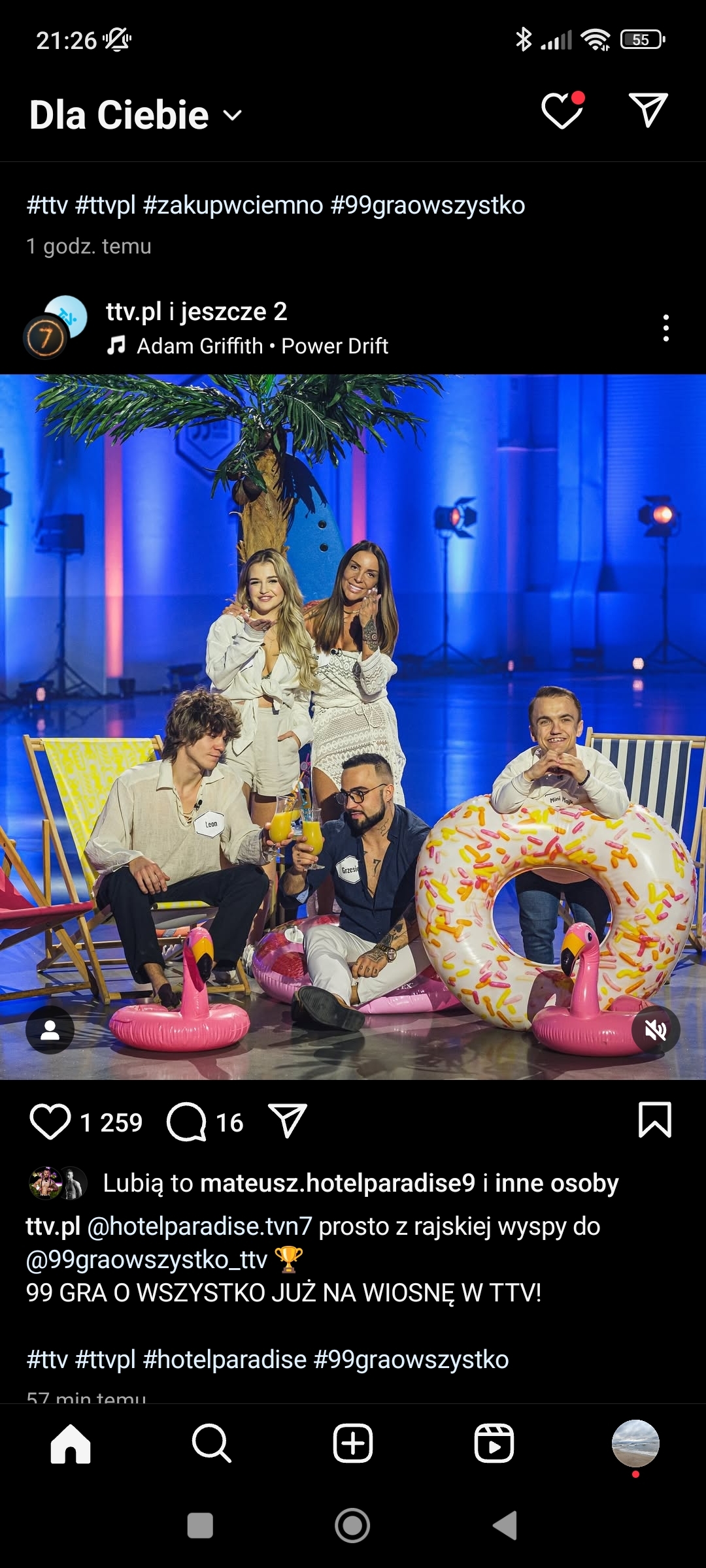Bookmark the ttv.pl post
The width and height of the screenshot is (706, 1568).
(654, 1120)
